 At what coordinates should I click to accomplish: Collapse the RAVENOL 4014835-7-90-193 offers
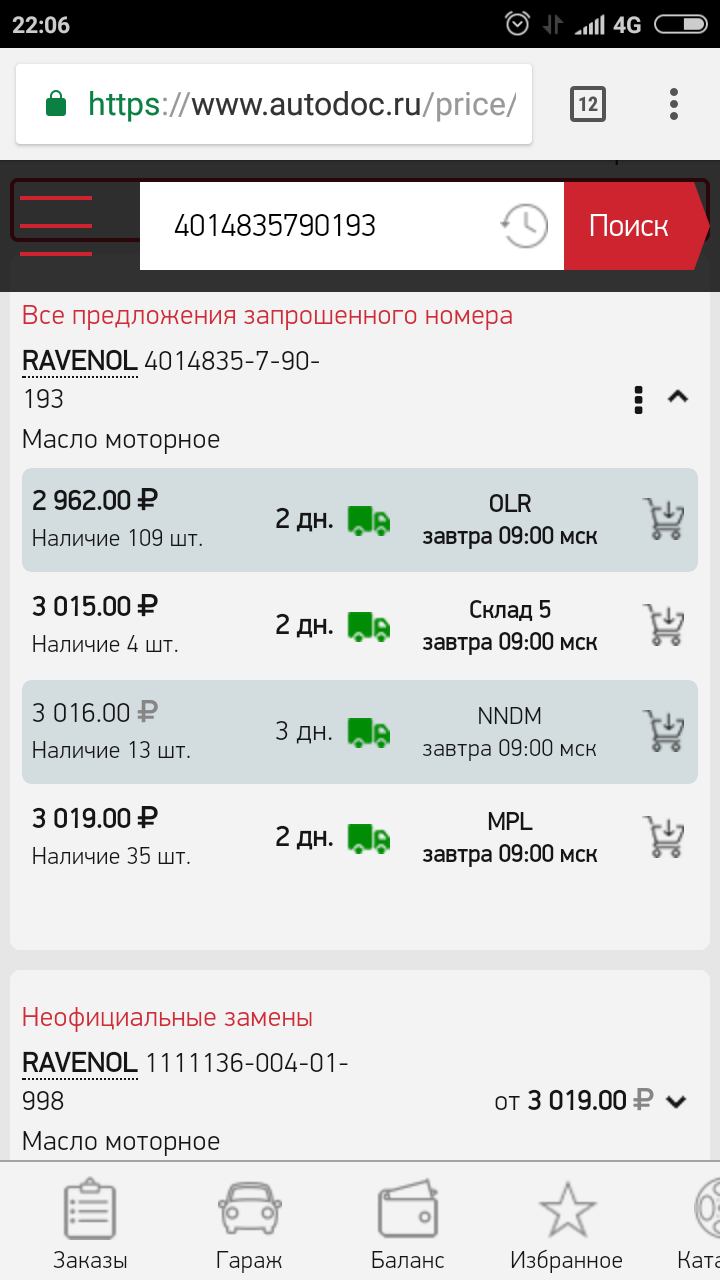pyautogui.click(x=678, y=397)
